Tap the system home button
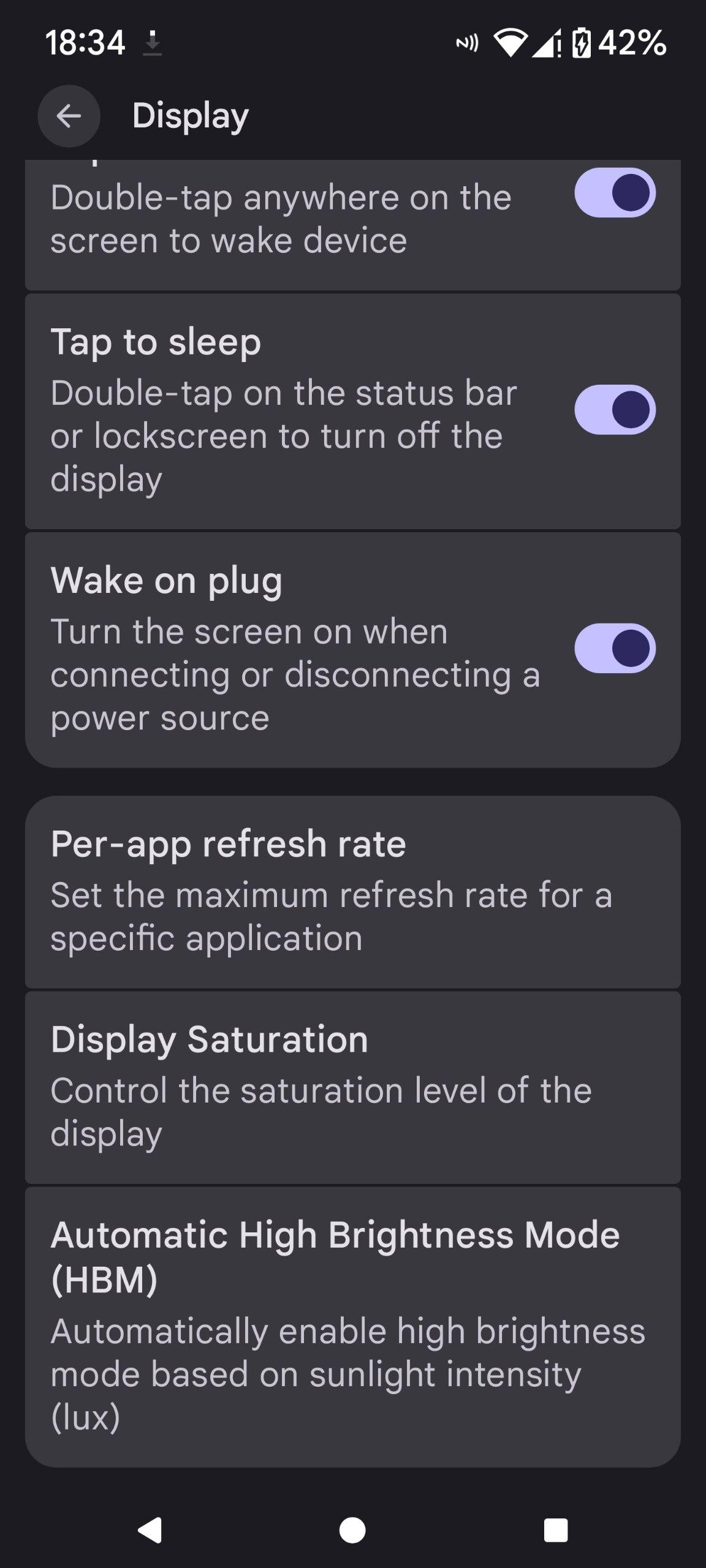The height and width of the screenshot is (1568, 706). coord(352,1530)
